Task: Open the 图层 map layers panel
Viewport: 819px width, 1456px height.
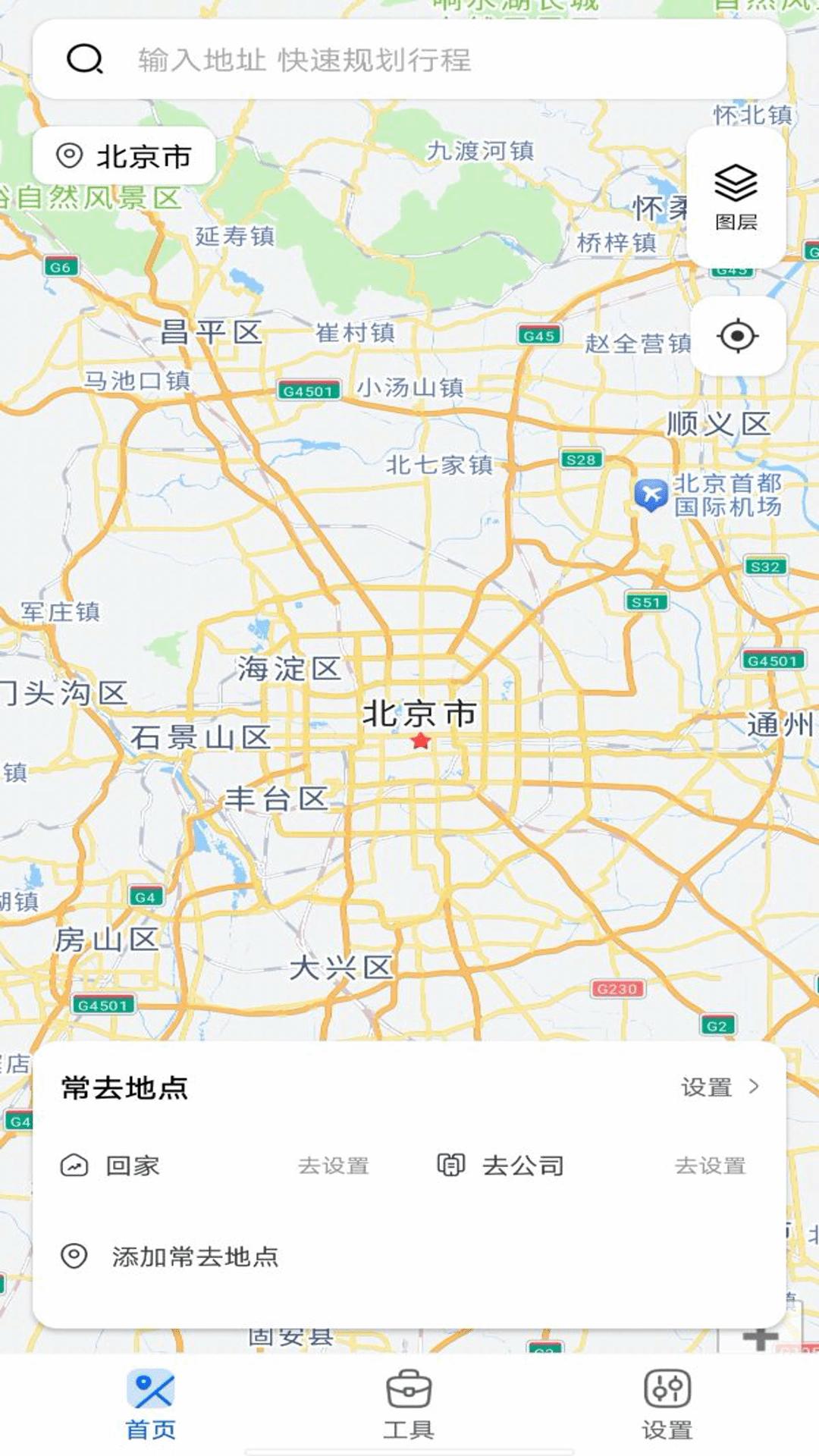Action: point(736,197)
